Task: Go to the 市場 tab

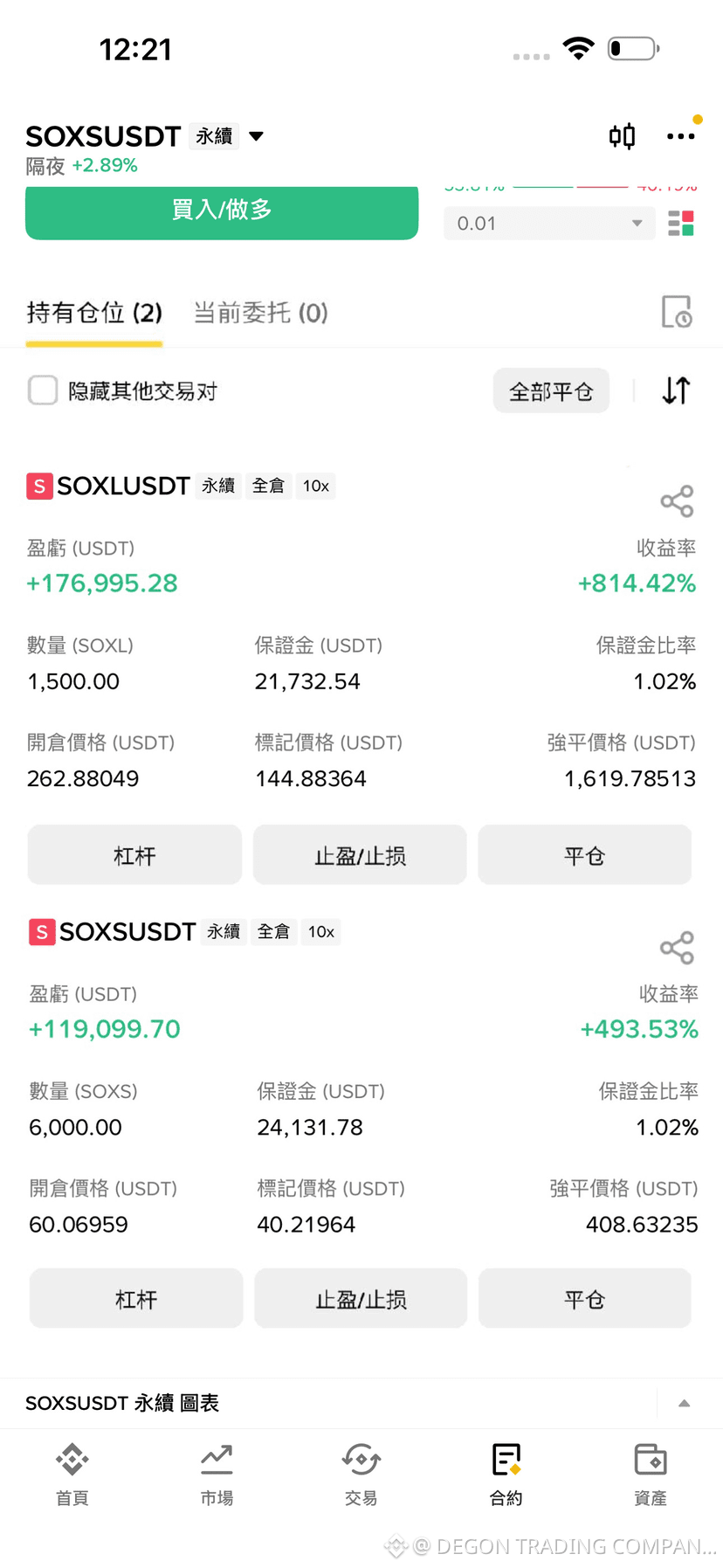Action: pos(217,1475)
